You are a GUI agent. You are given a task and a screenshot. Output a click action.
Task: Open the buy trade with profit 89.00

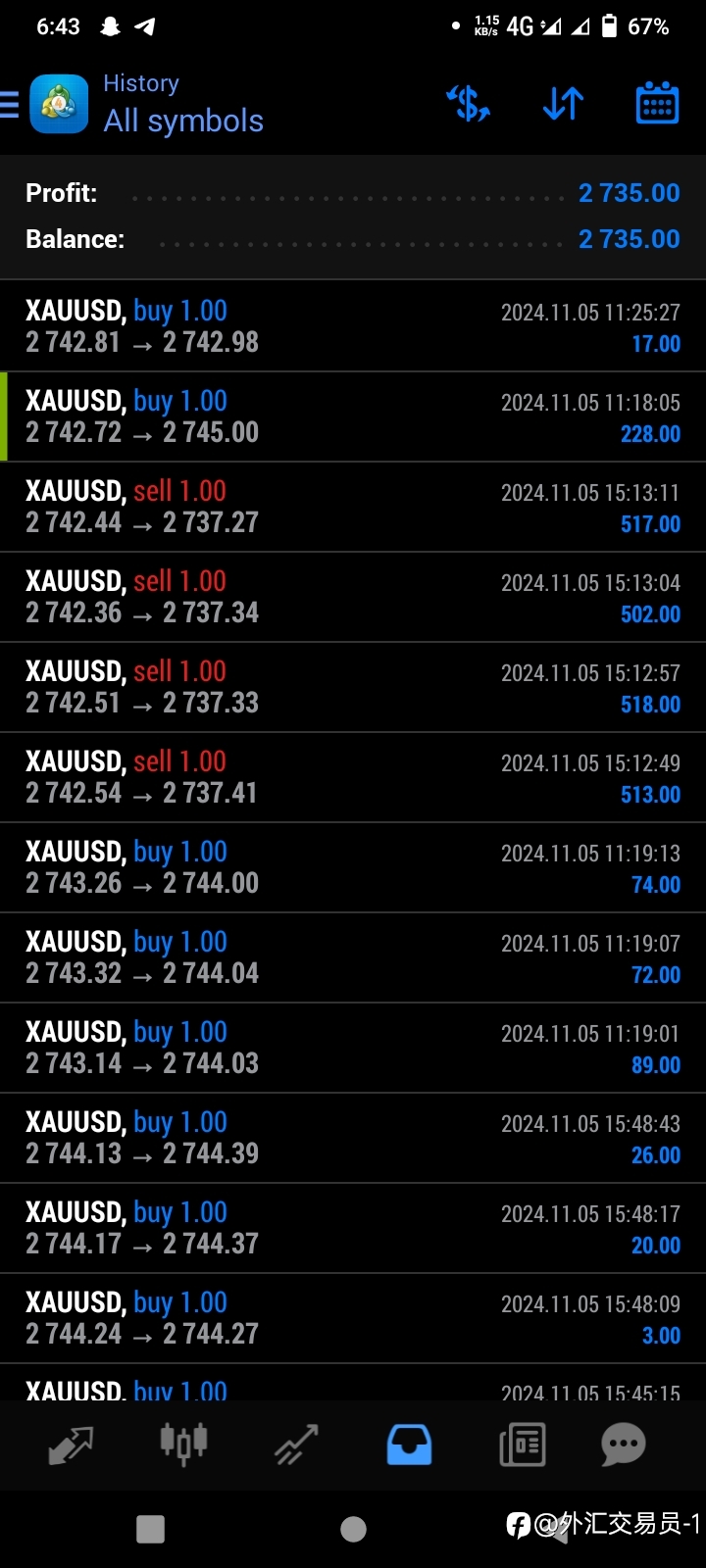353,1048
